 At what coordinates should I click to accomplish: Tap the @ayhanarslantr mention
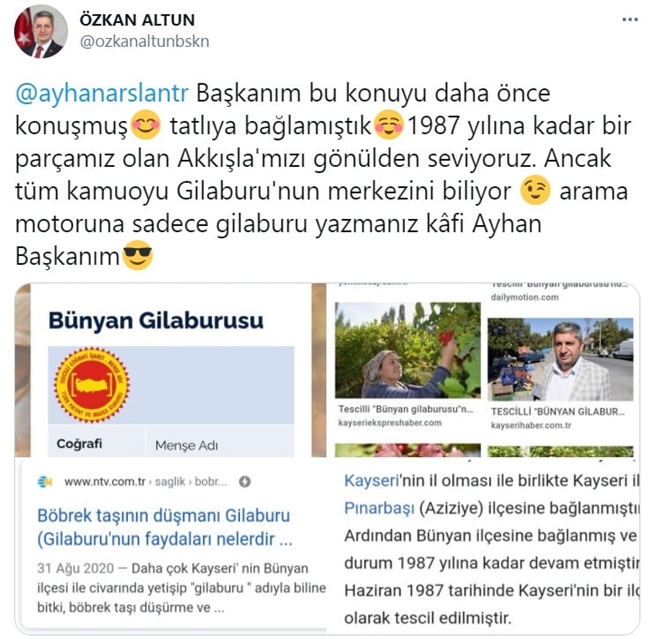point(102,95)
